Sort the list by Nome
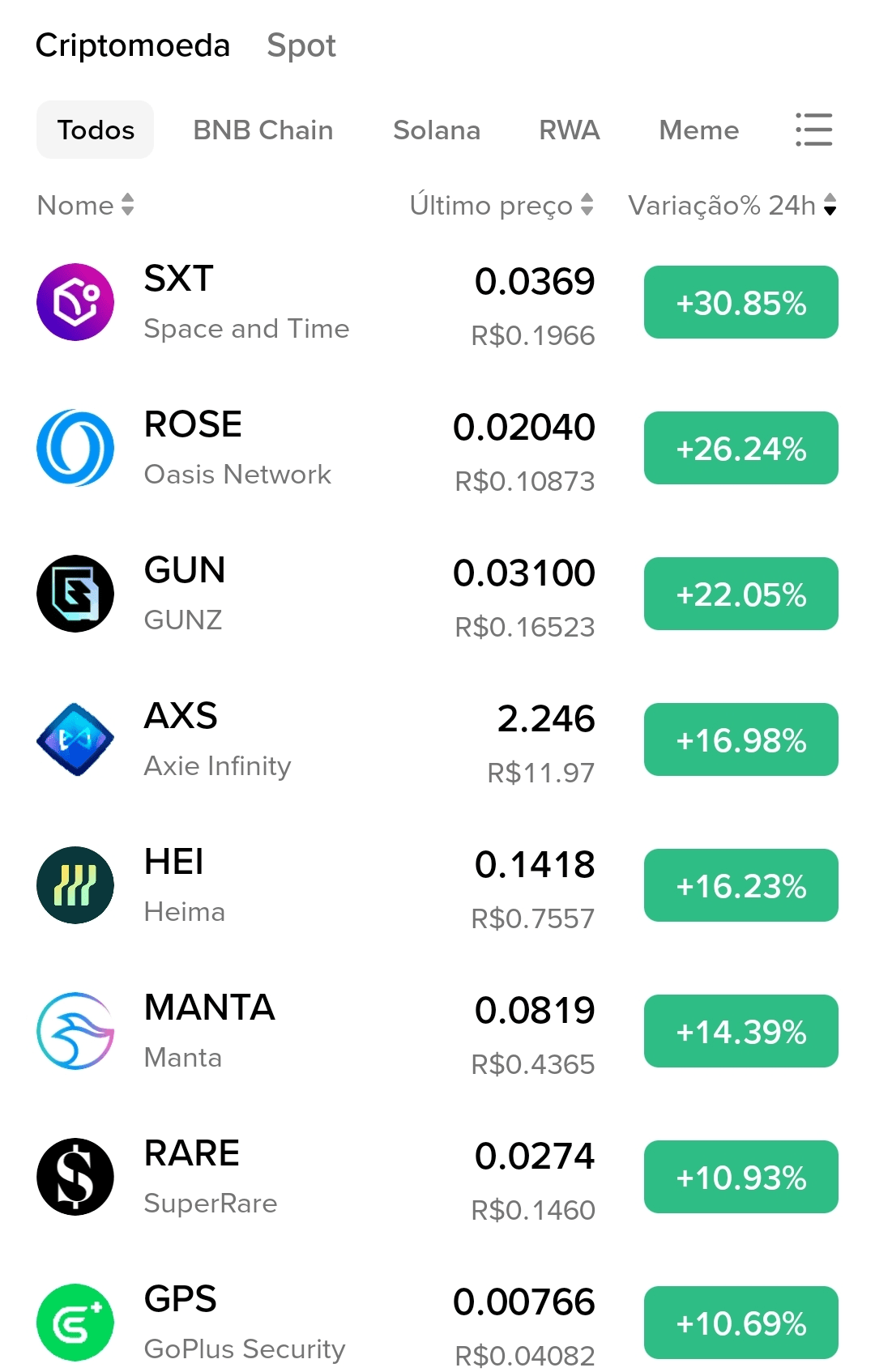Screen dimensions: 875x1372 [85, 205]
